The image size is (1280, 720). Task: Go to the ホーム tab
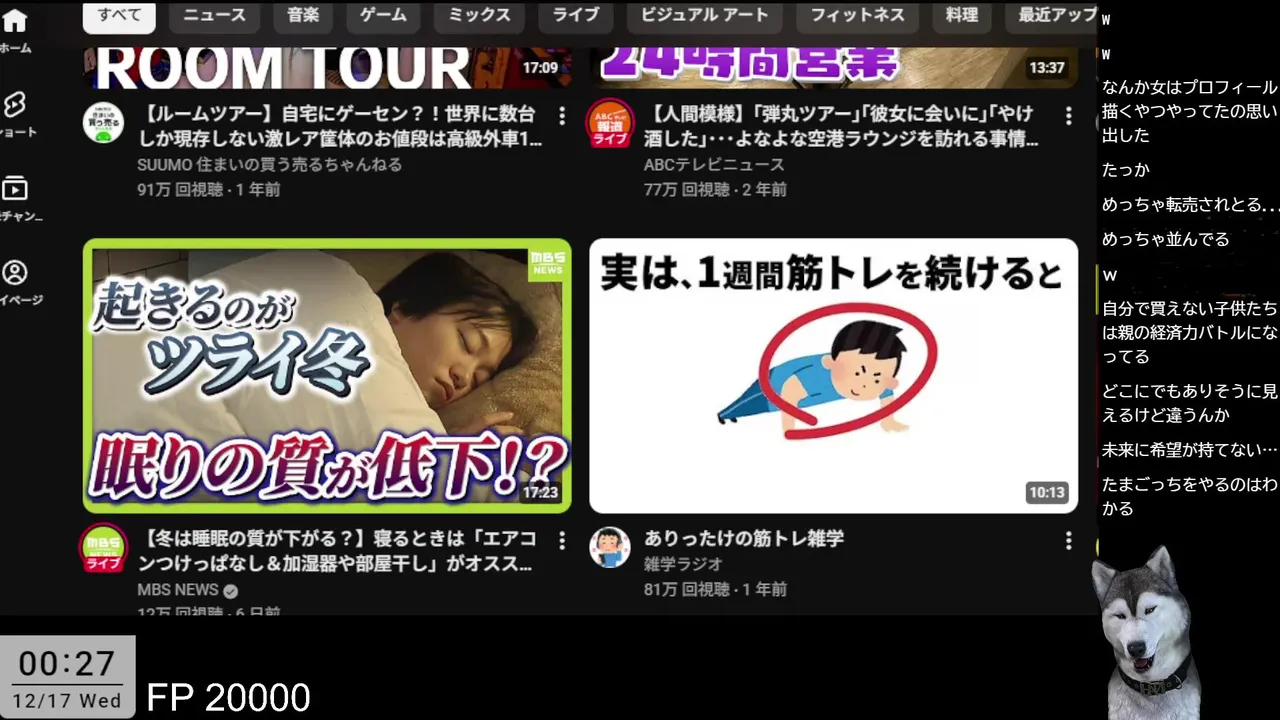tap(14, 30)
